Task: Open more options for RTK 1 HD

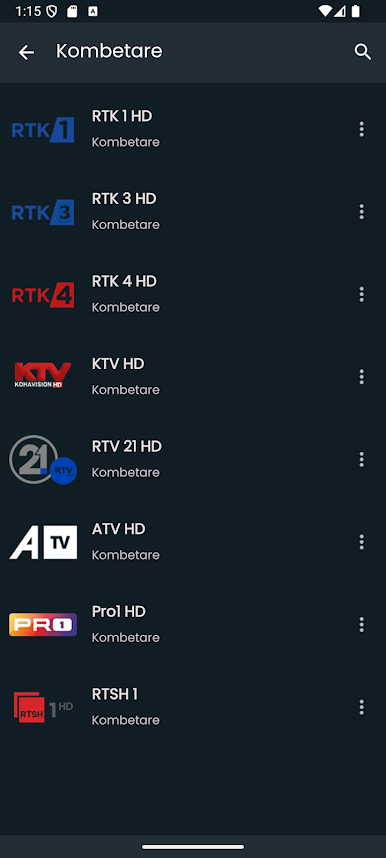Action: pos(361,129)
